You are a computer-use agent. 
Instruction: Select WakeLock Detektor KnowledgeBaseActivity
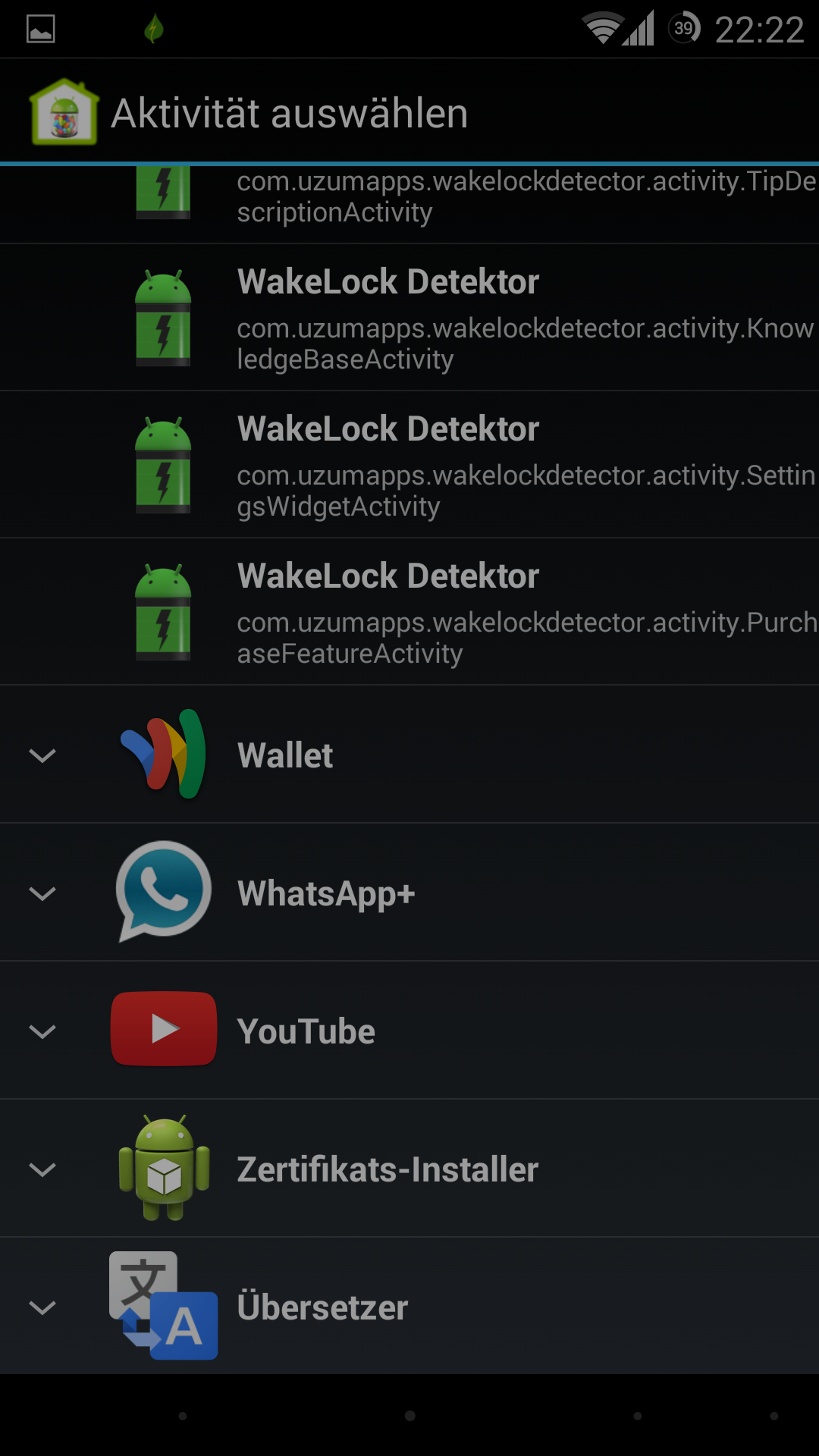pyautogui.click(x=409, y=317)
